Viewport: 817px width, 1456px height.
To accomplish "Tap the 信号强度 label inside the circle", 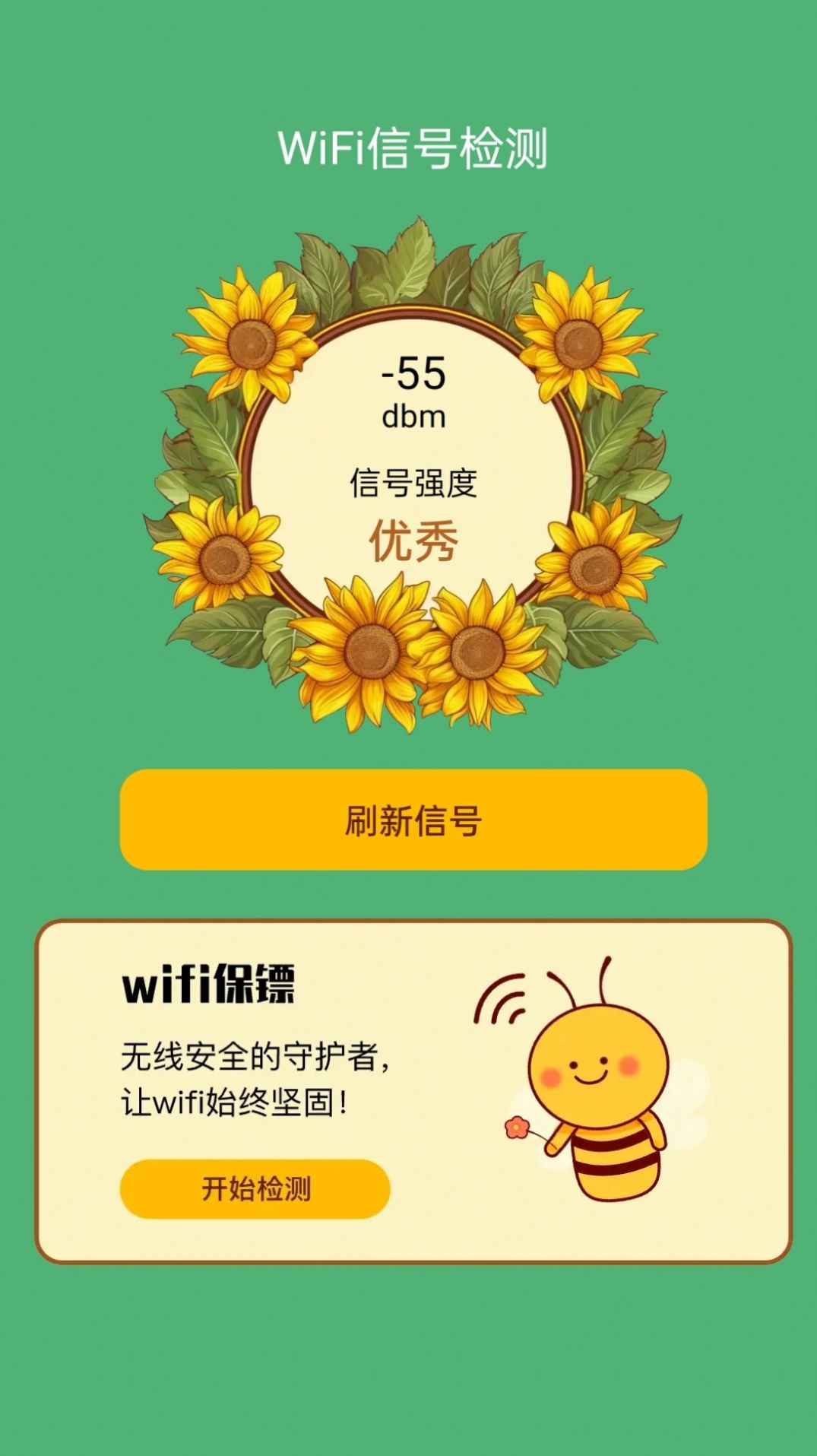I will tap(414, 483).
